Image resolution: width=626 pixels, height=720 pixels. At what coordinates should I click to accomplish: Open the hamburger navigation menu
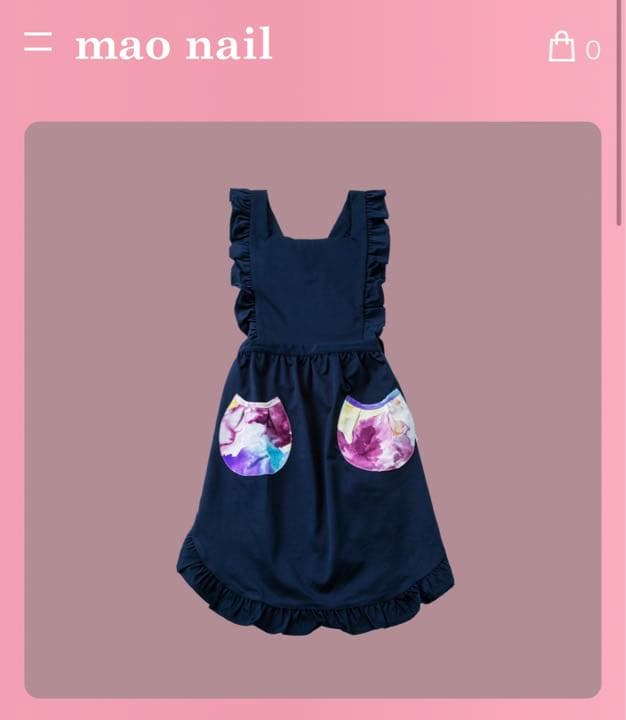coord(38,43)
